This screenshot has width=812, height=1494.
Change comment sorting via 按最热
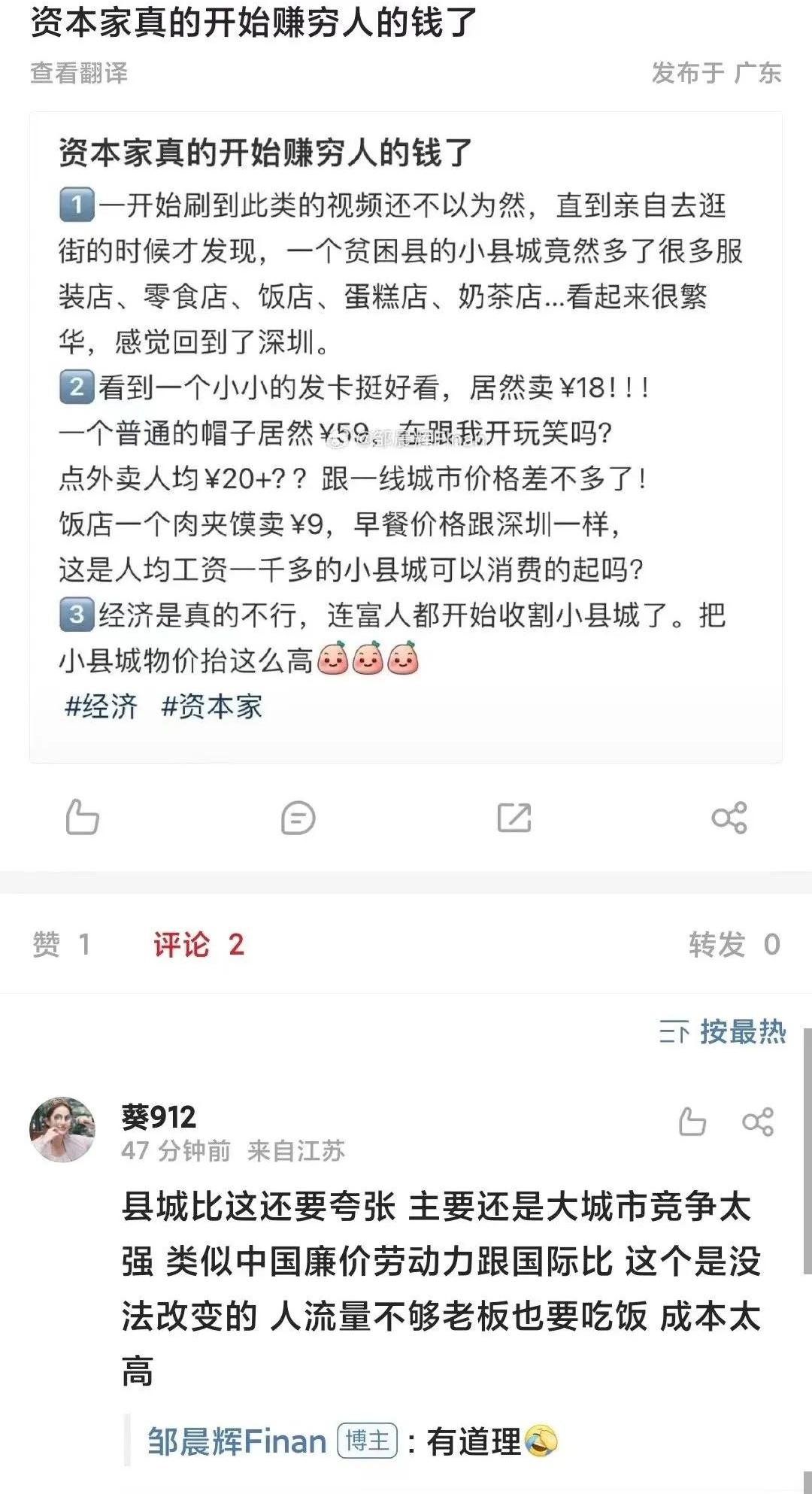pyautogui.click(x=723, y=1031)
